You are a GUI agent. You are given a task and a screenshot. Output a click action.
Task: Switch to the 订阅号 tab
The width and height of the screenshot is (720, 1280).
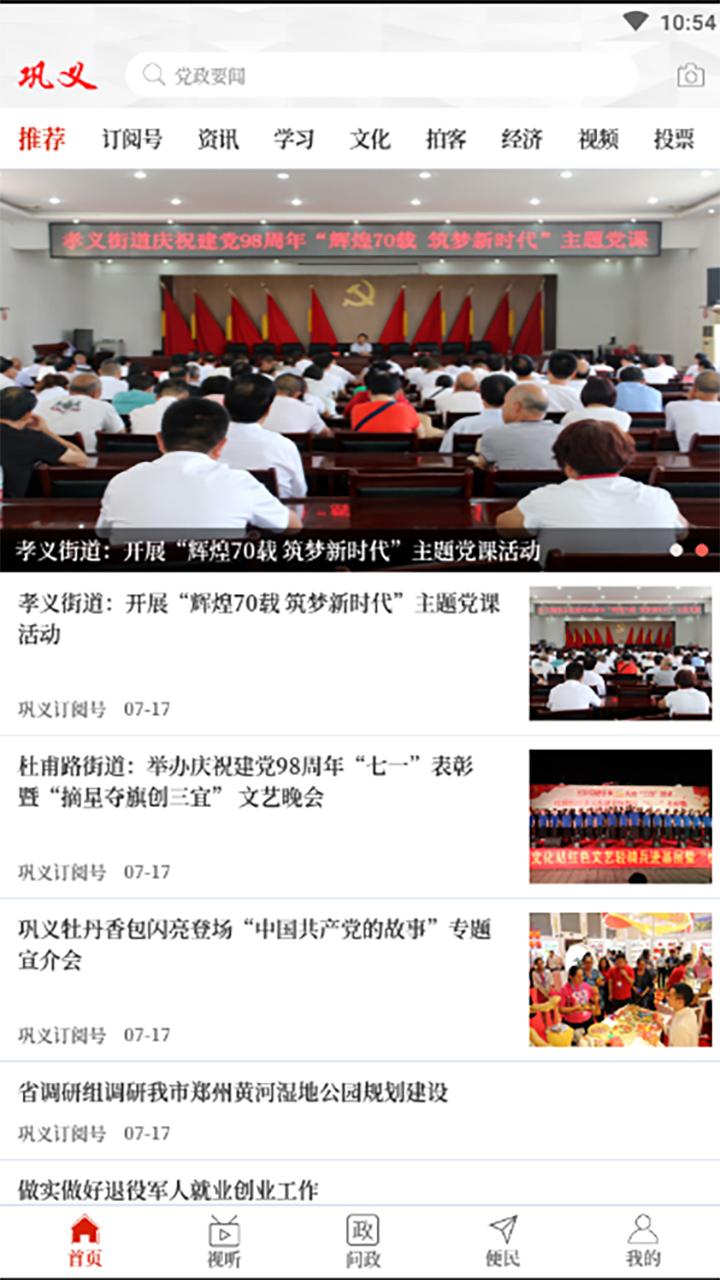point(134,140)
